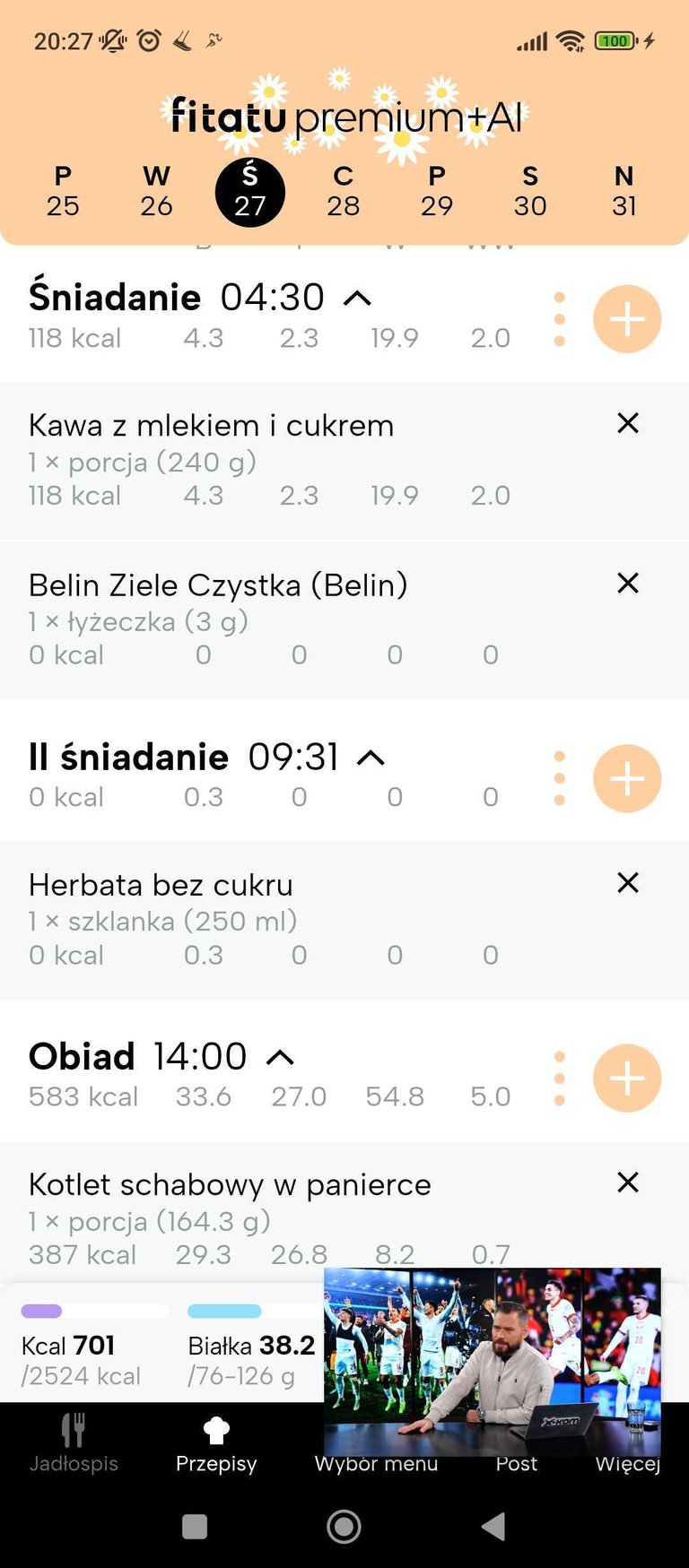Add a product to Śniadanie
The height and width of the screenshot is (1568, 689).
point(627,319)
